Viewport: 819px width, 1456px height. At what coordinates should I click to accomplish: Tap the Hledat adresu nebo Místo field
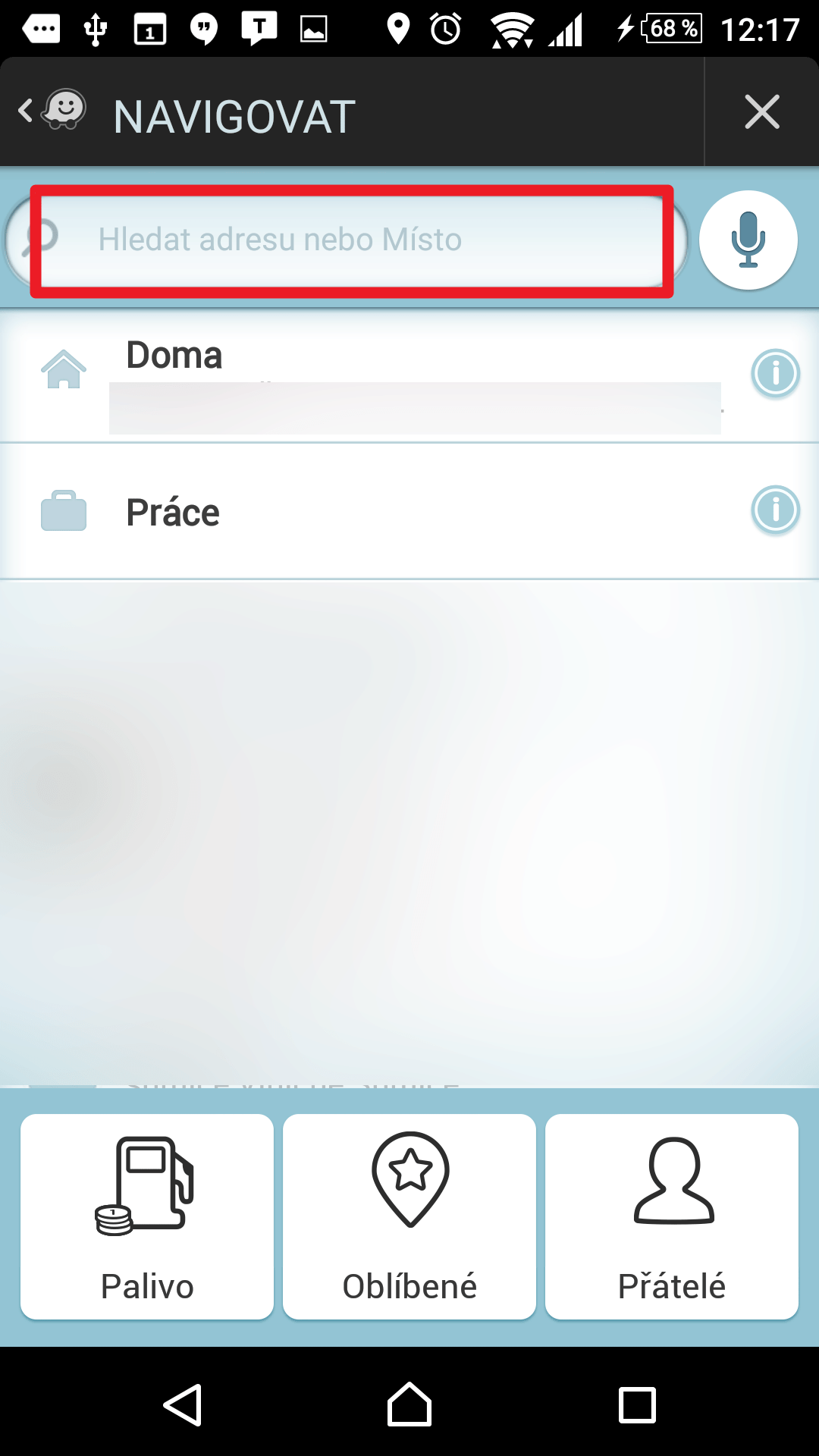[347, 240]
